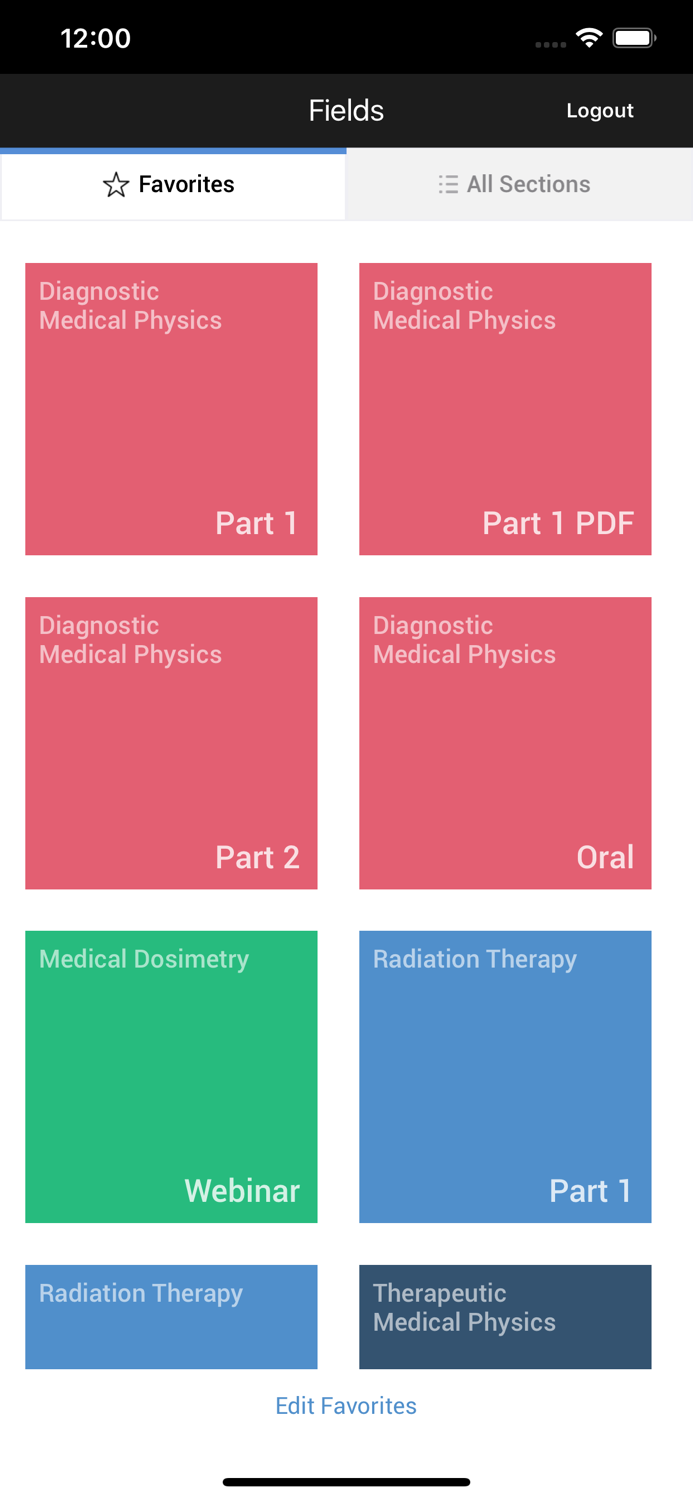This screenshot has height=1500, width=693.
Task: Open Diagnostic Medical Physics Part 2 tile
Action: (x=171, y=743)
